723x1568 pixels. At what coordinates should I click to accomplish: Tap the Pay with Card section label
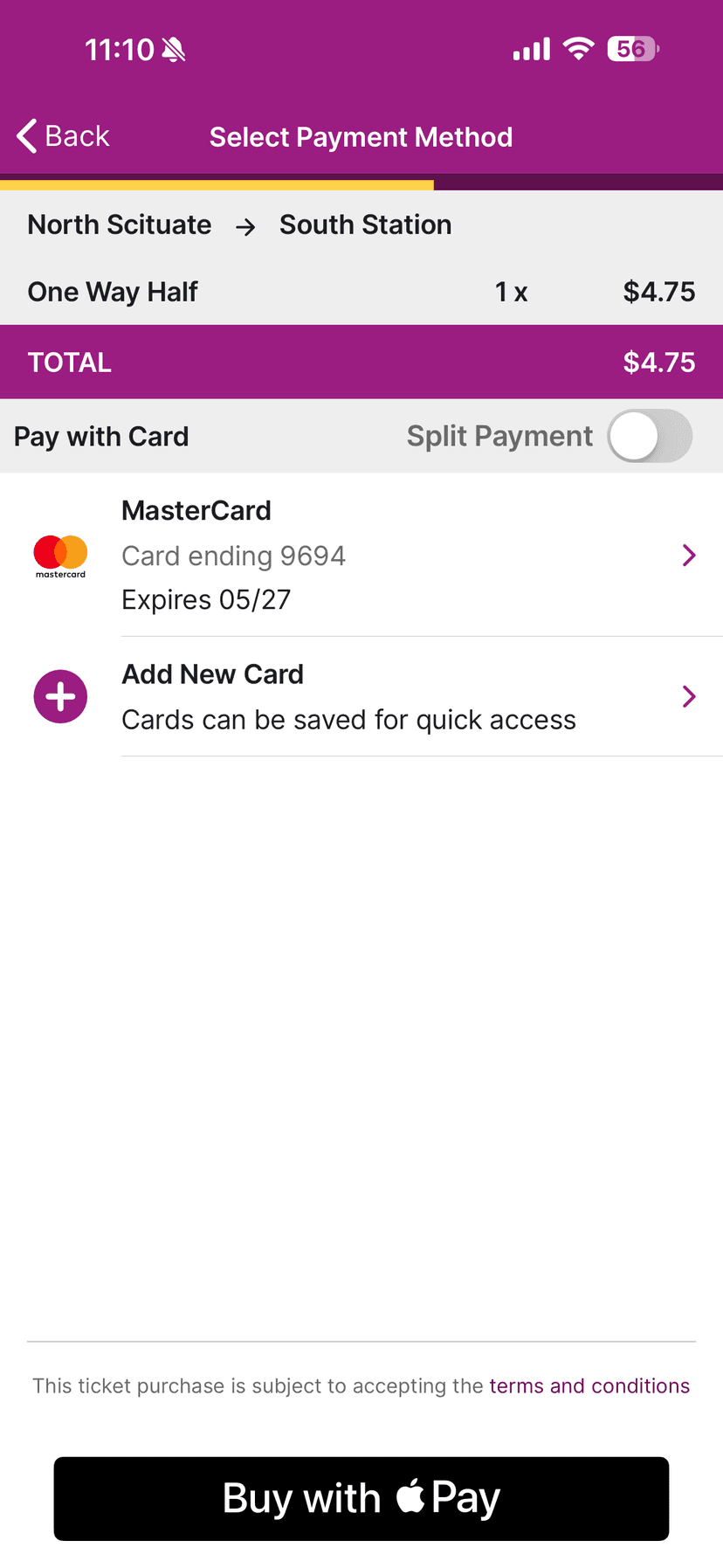101,435
